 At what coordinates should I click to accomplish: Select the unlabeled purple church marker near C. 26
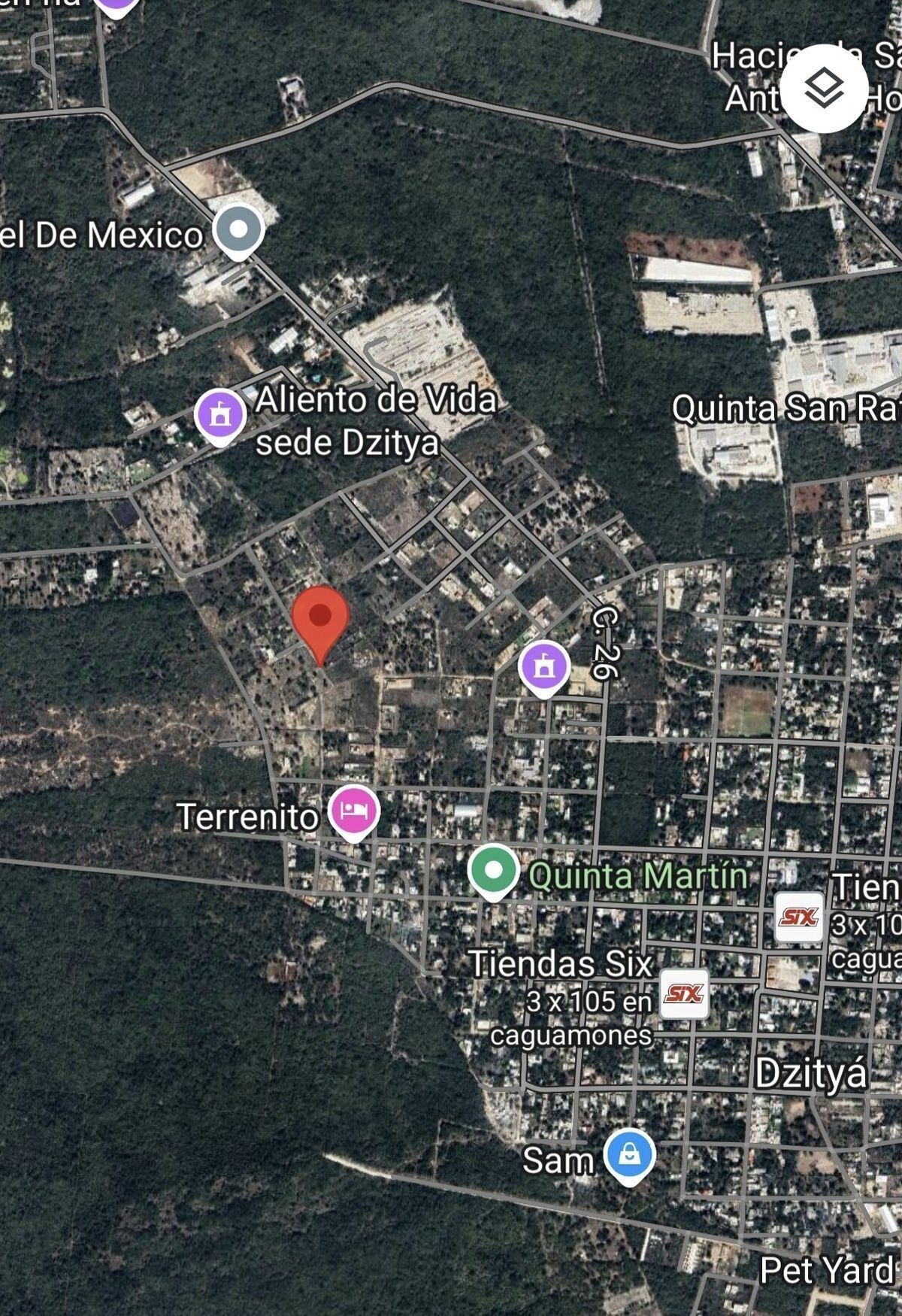point(544,666)
